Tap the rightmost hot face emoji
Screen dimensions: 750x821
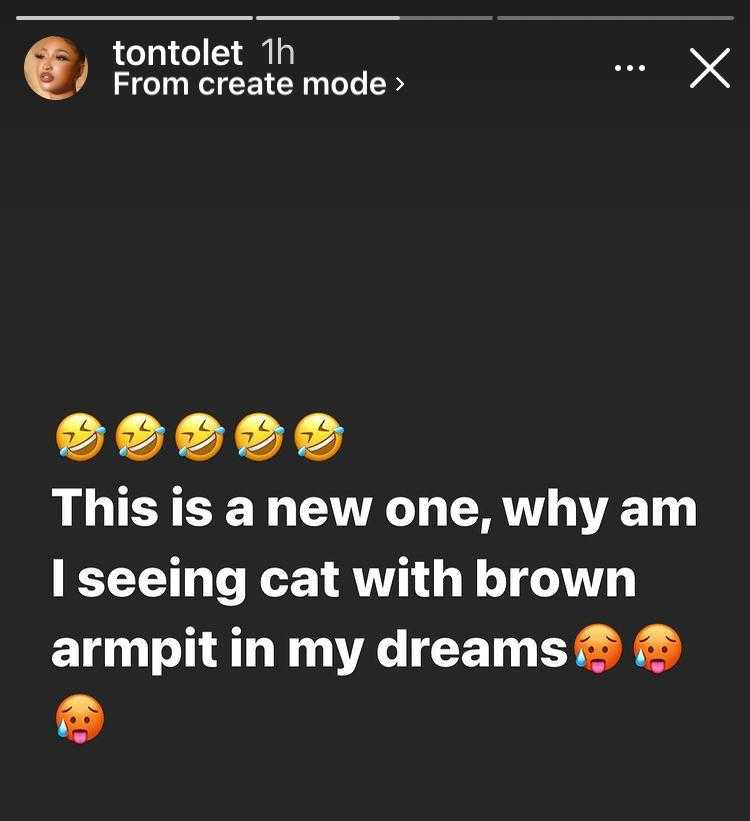click(658, 649)
